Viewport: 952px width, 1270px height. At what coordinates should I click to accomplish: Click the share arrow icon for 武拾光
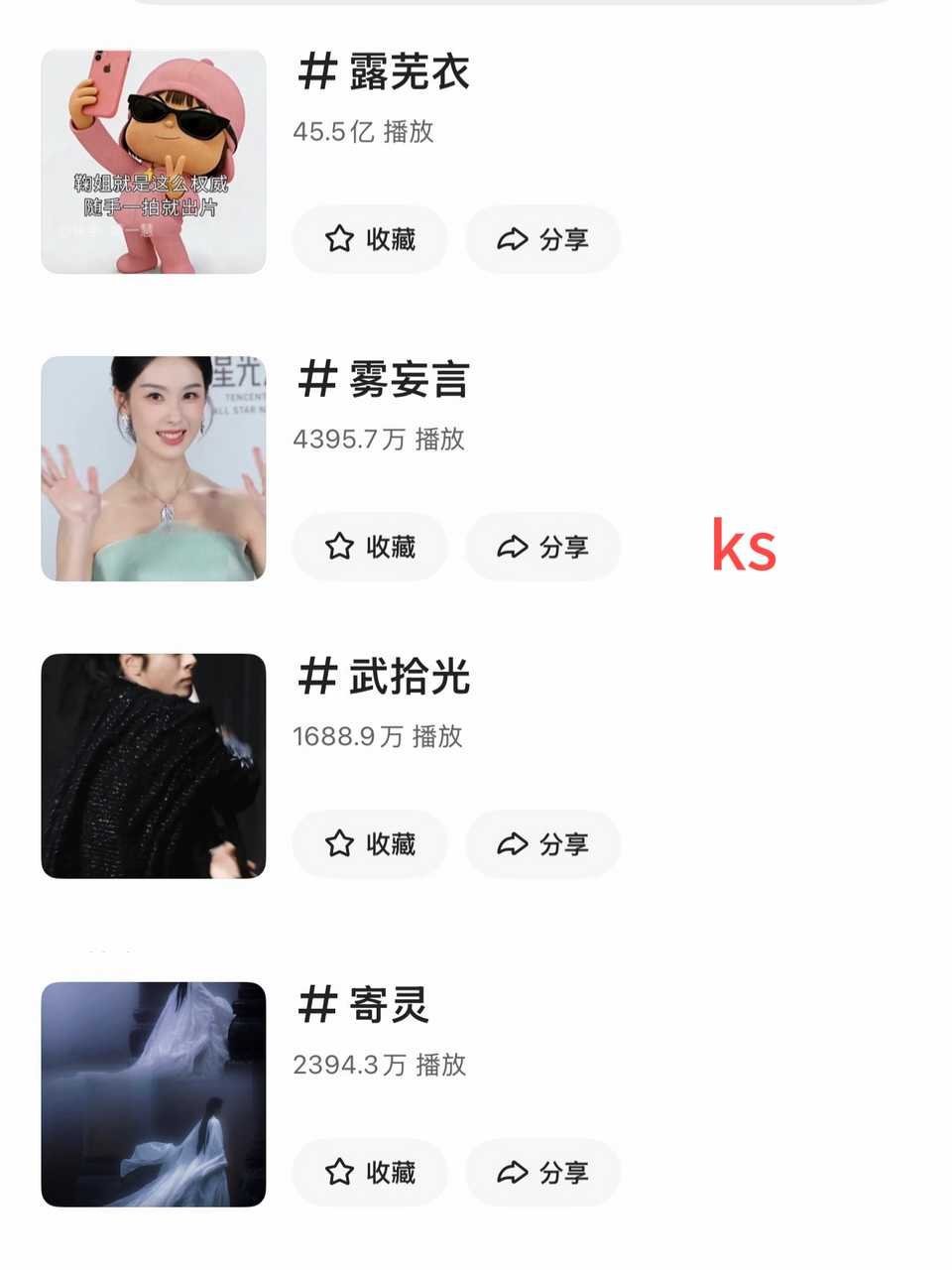[x=513, y=844]
